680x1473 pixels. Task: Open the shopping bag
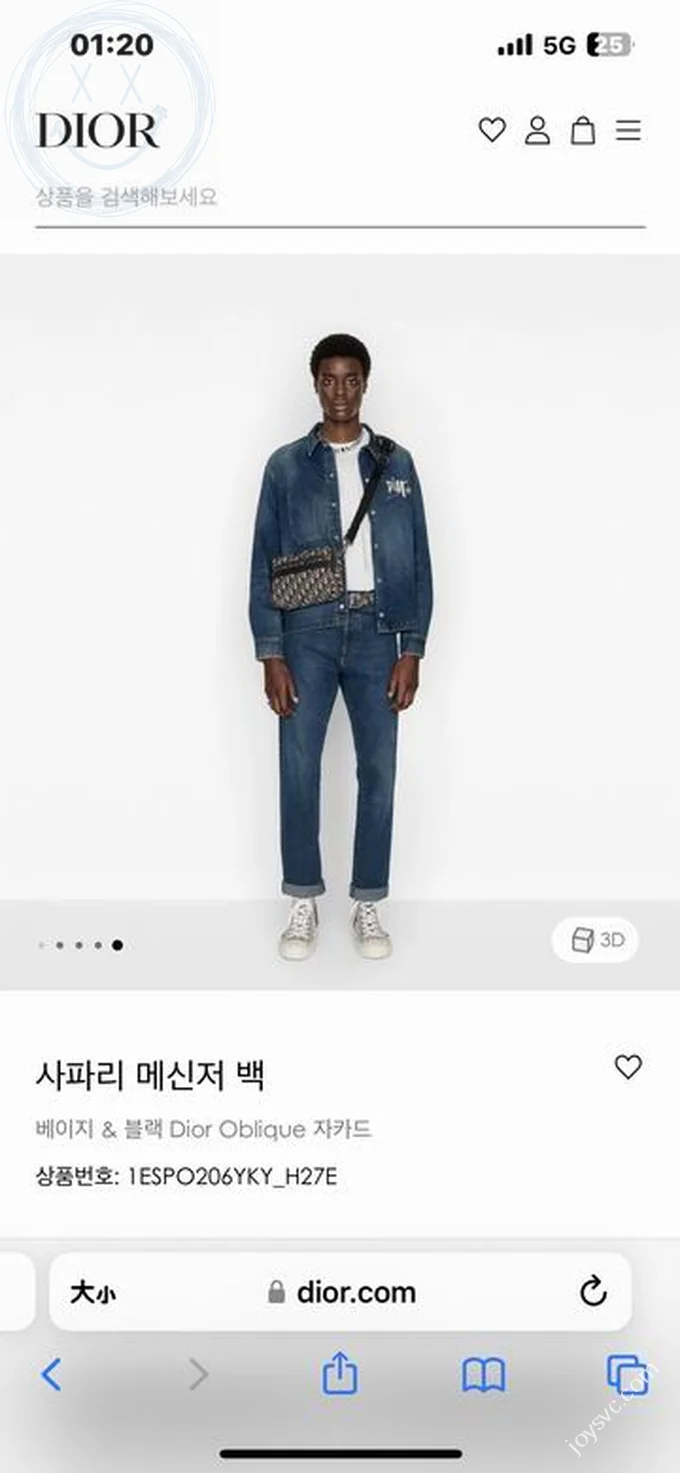pyautogui.click(x=583, y=130)
